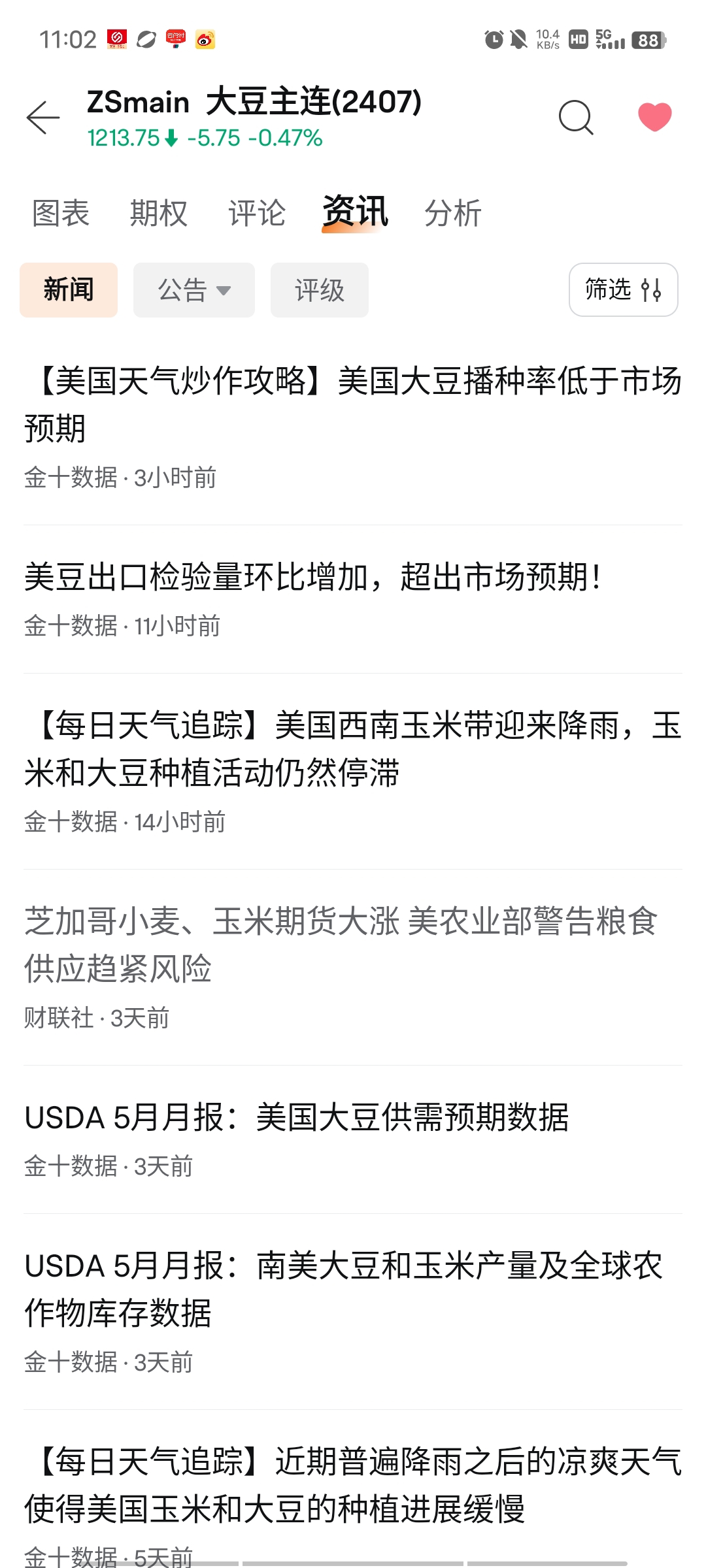This screenshot has width=706, height=1568.
Task: Select the 资讯 tab
Action: click(x=355, y=212)
